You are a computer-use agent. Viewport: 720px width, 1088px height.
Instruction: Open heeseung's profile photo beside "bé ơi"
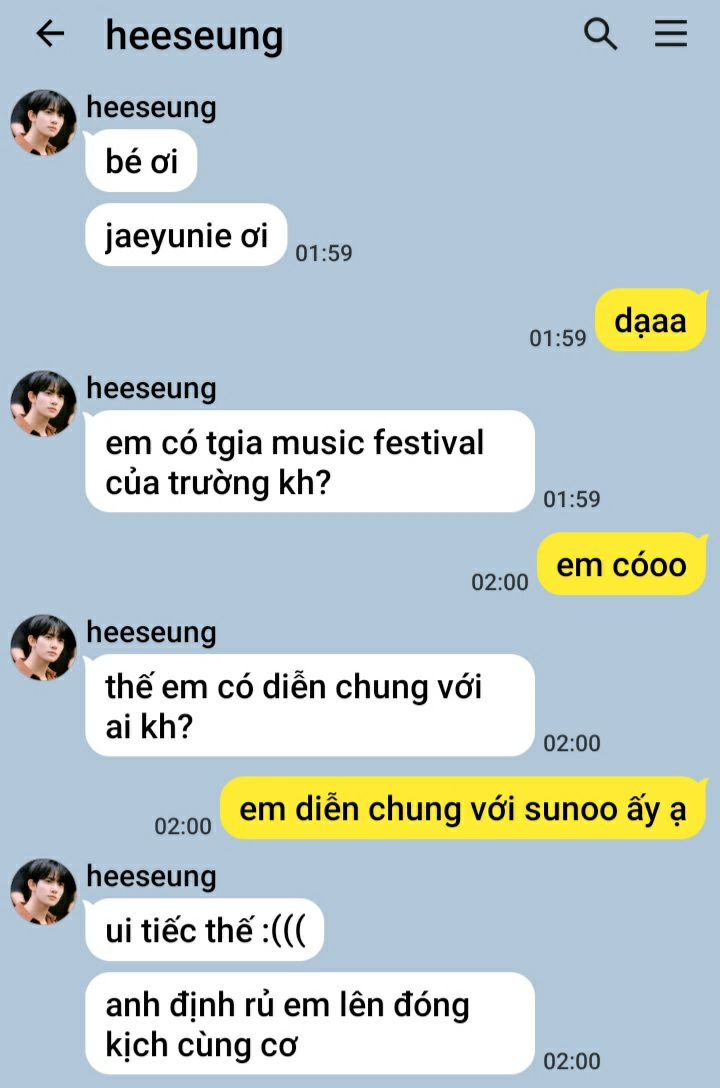(43, 123)
